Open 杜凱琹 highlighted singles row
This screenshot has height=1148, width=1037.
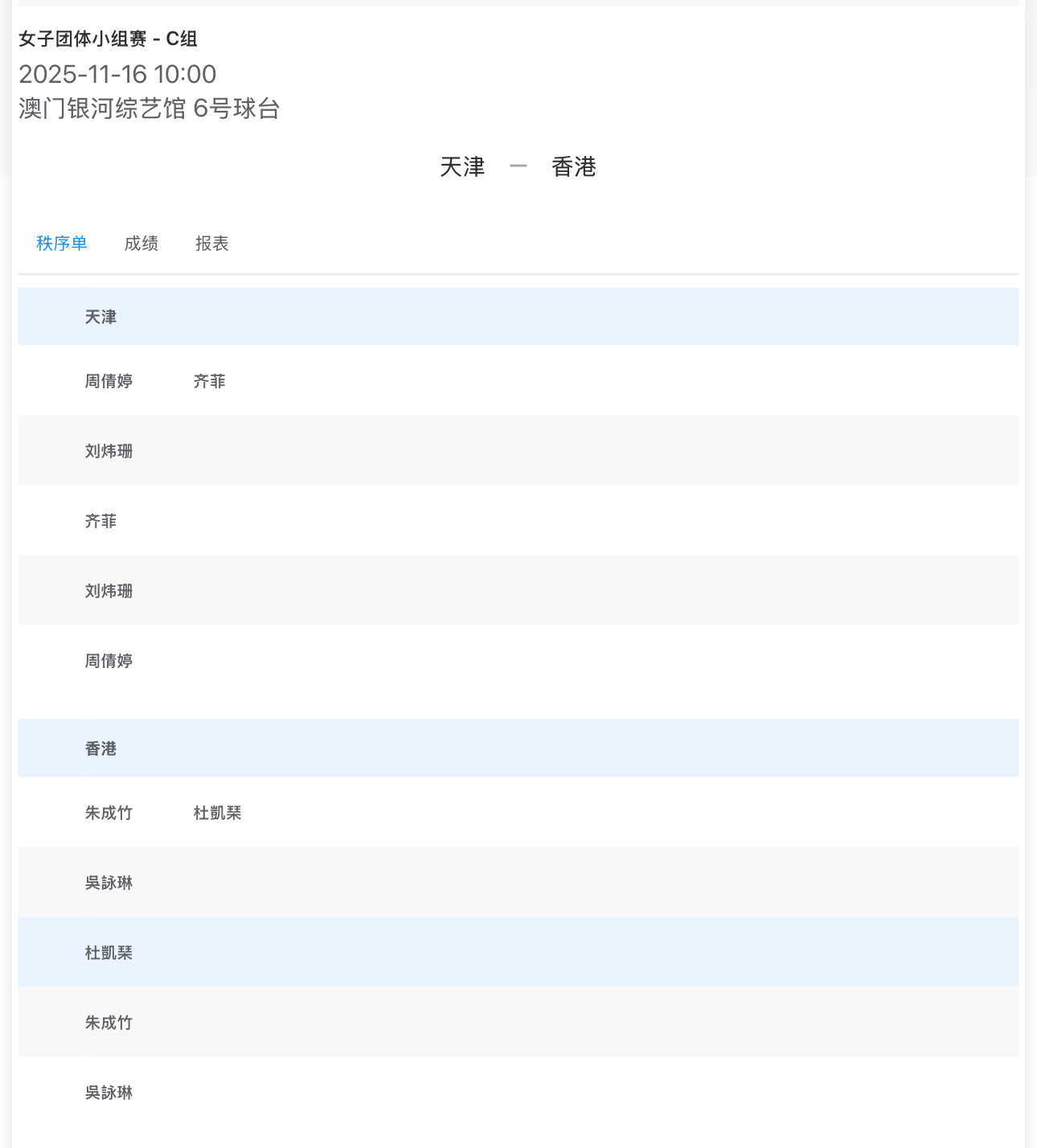click(x=109, y=952)
